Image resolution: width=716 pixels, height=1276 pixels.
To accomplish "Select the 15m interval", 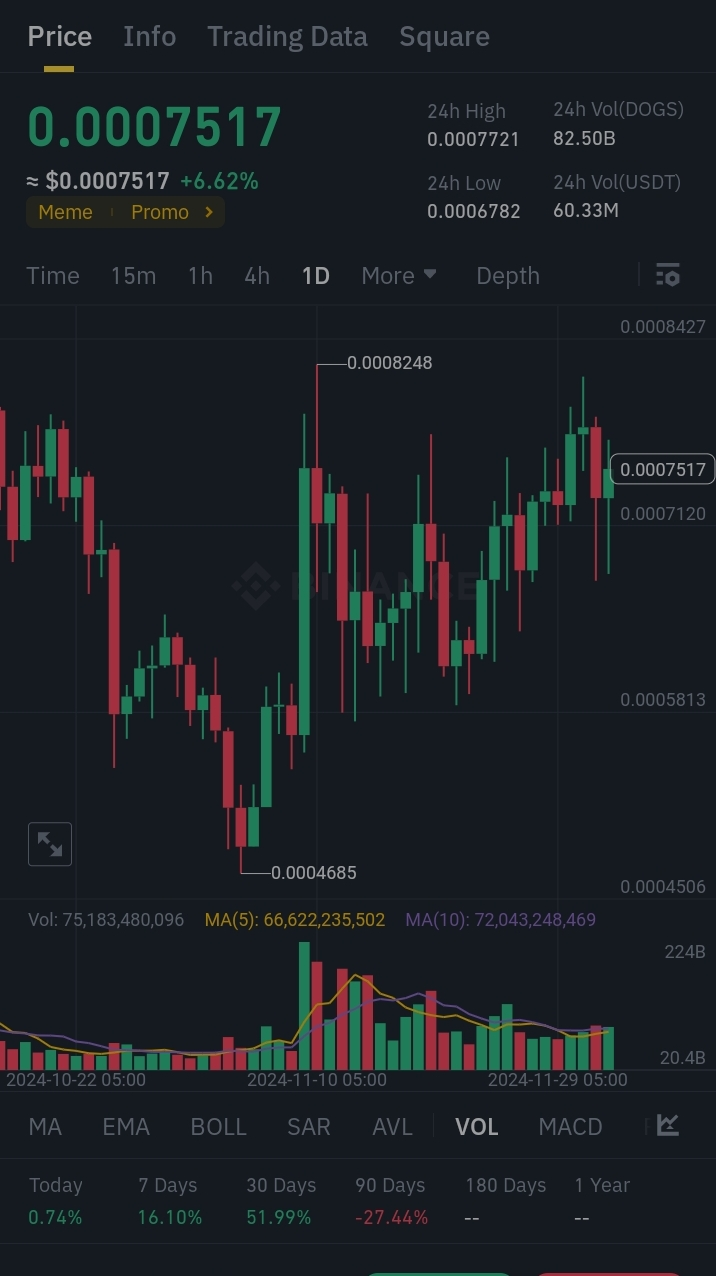I will pyautogui.click(x=133, y=276).
